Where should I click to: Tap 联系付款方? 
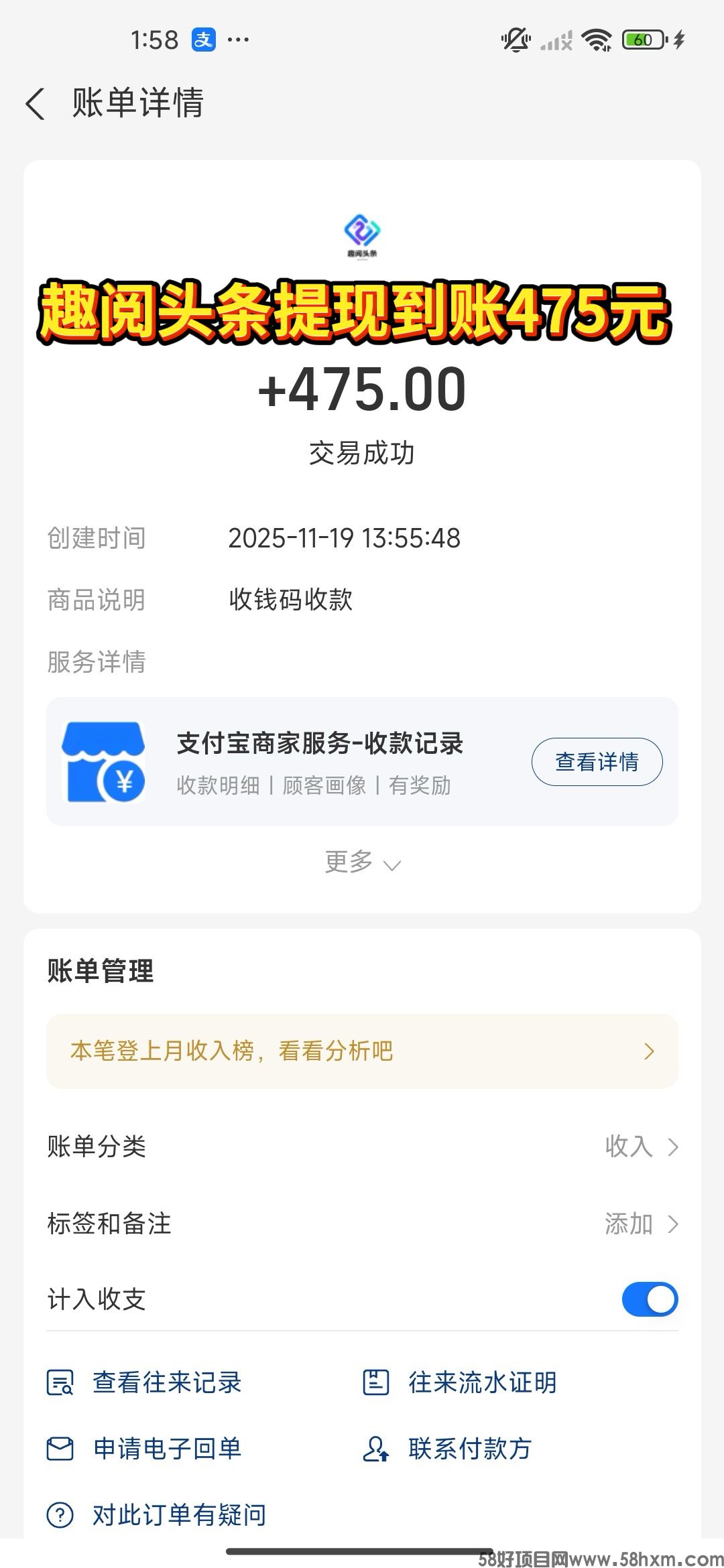click(x=448, y=1449)
